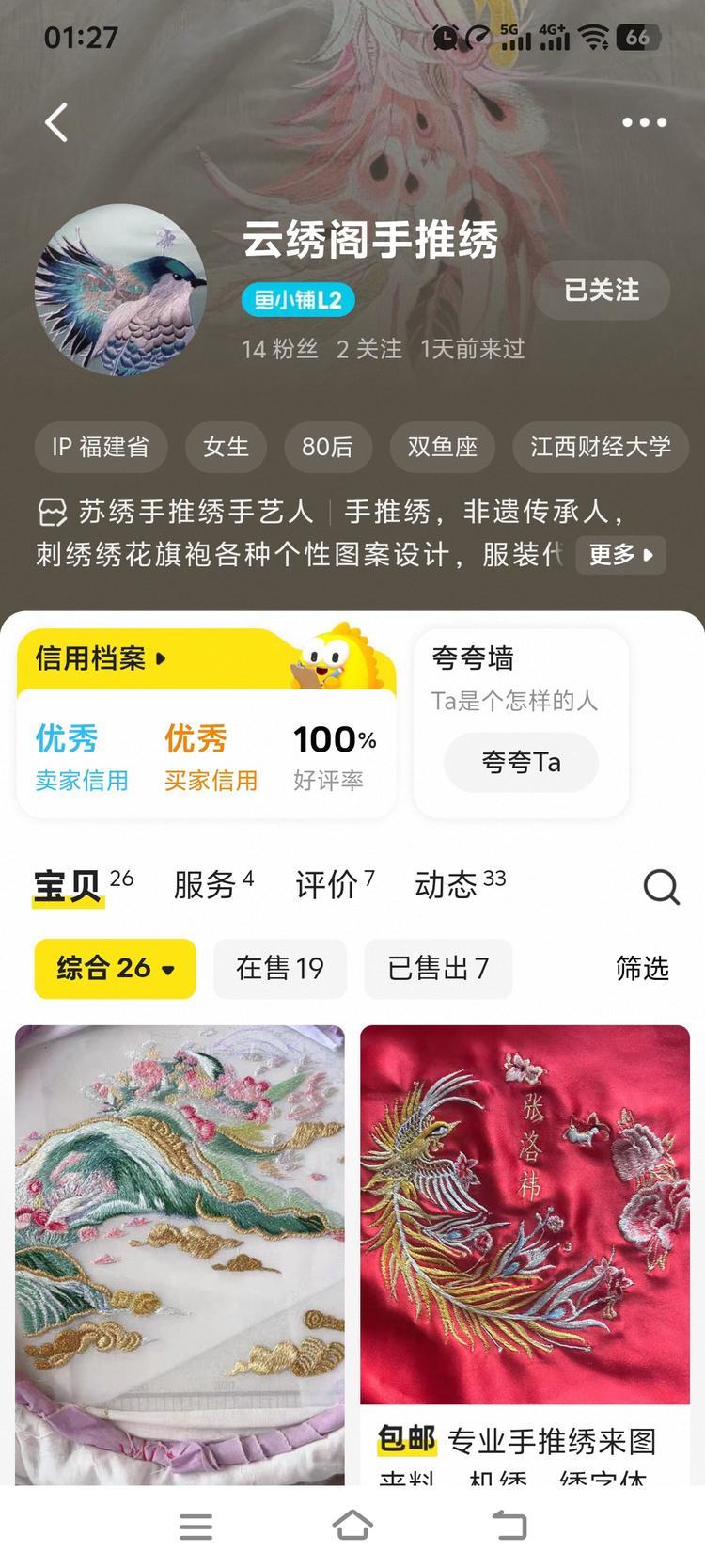Filter by 在售 19 items
Screen dimensions: 705x1568
tap(279, 968)
